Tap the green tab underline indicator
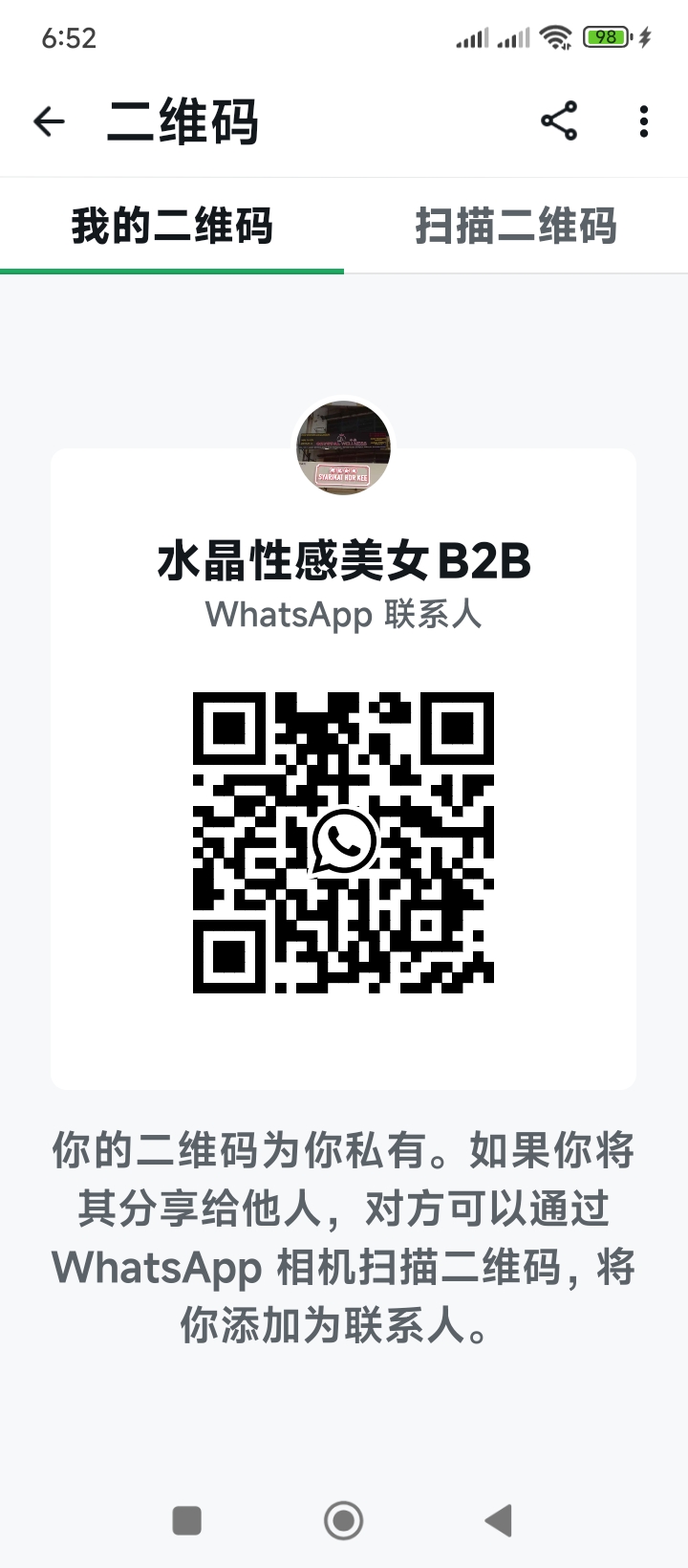 coord(172,272)
